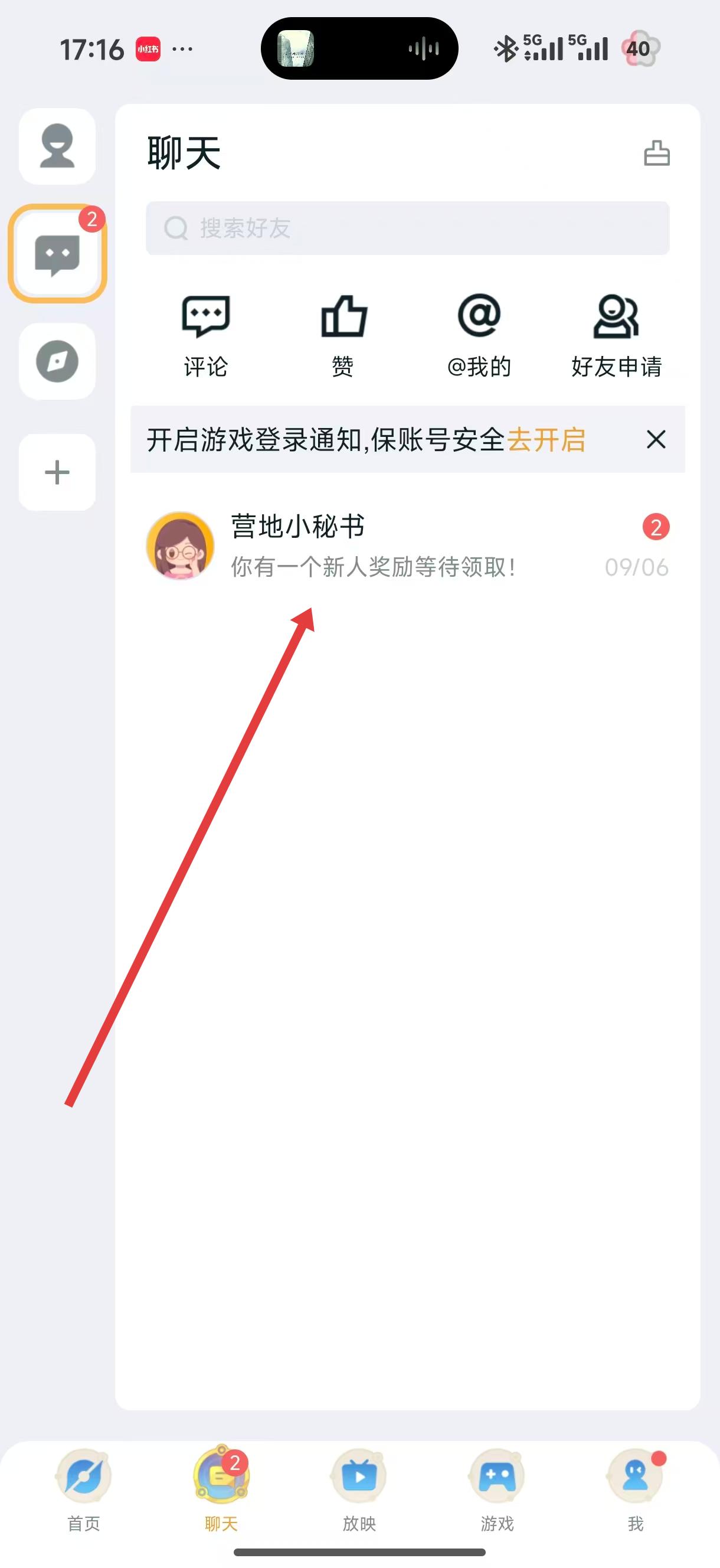Open @我的 mentions
The height and width of the screenshot is (1568, 720).
(x=479, y=335)
